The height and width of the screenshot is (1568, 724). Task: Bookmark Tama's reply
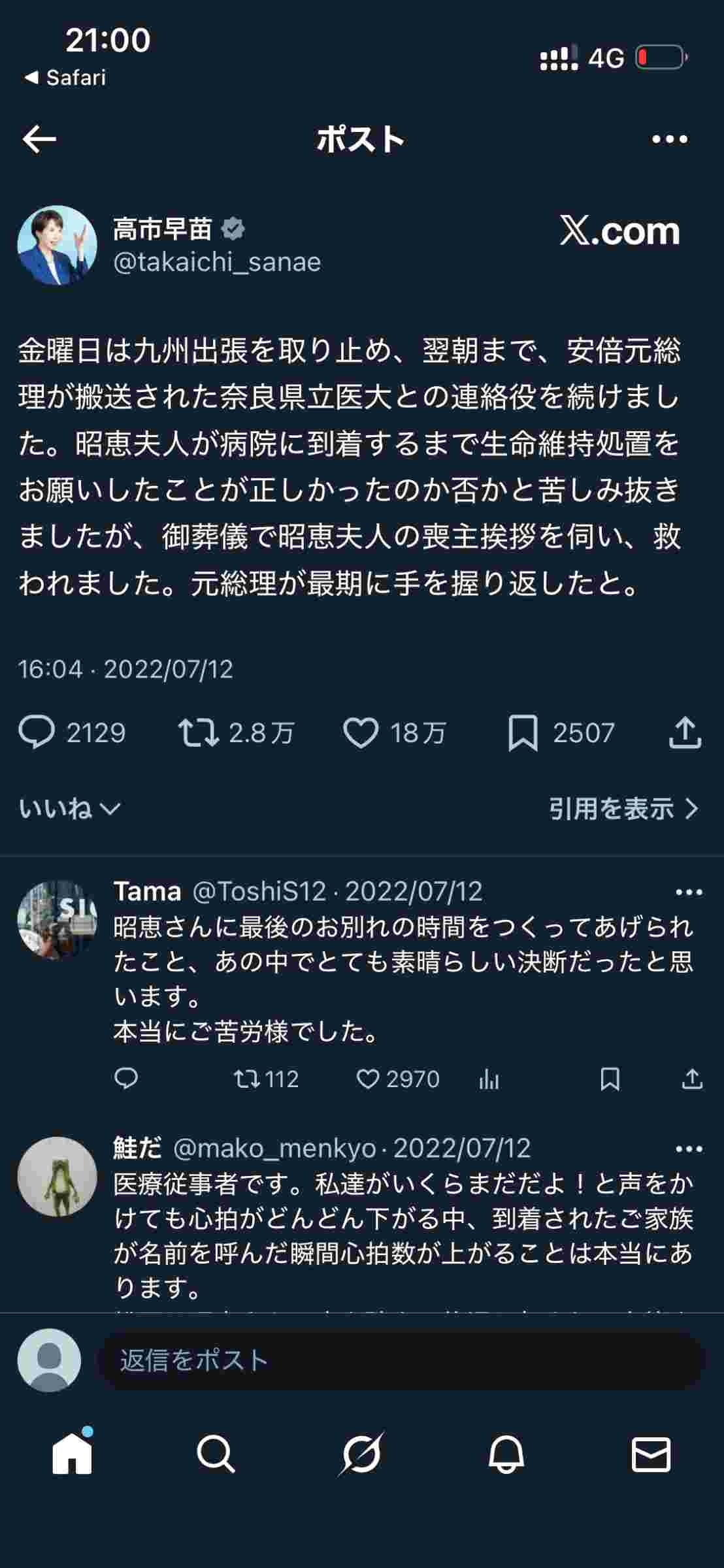[x=610, y=1079]
